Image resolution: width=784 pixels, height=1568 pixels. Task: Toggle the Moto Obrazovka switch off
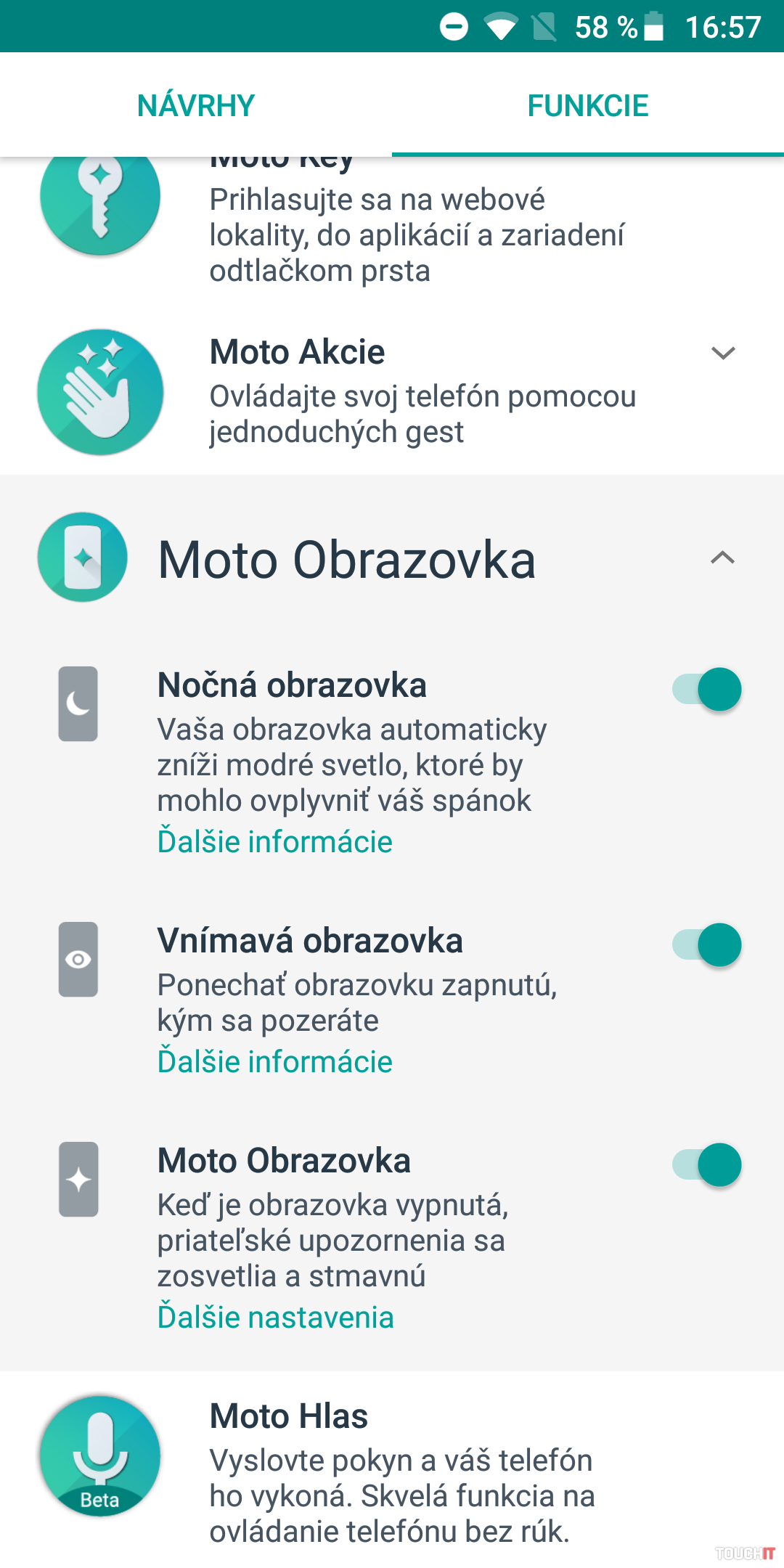(707, 1164)
